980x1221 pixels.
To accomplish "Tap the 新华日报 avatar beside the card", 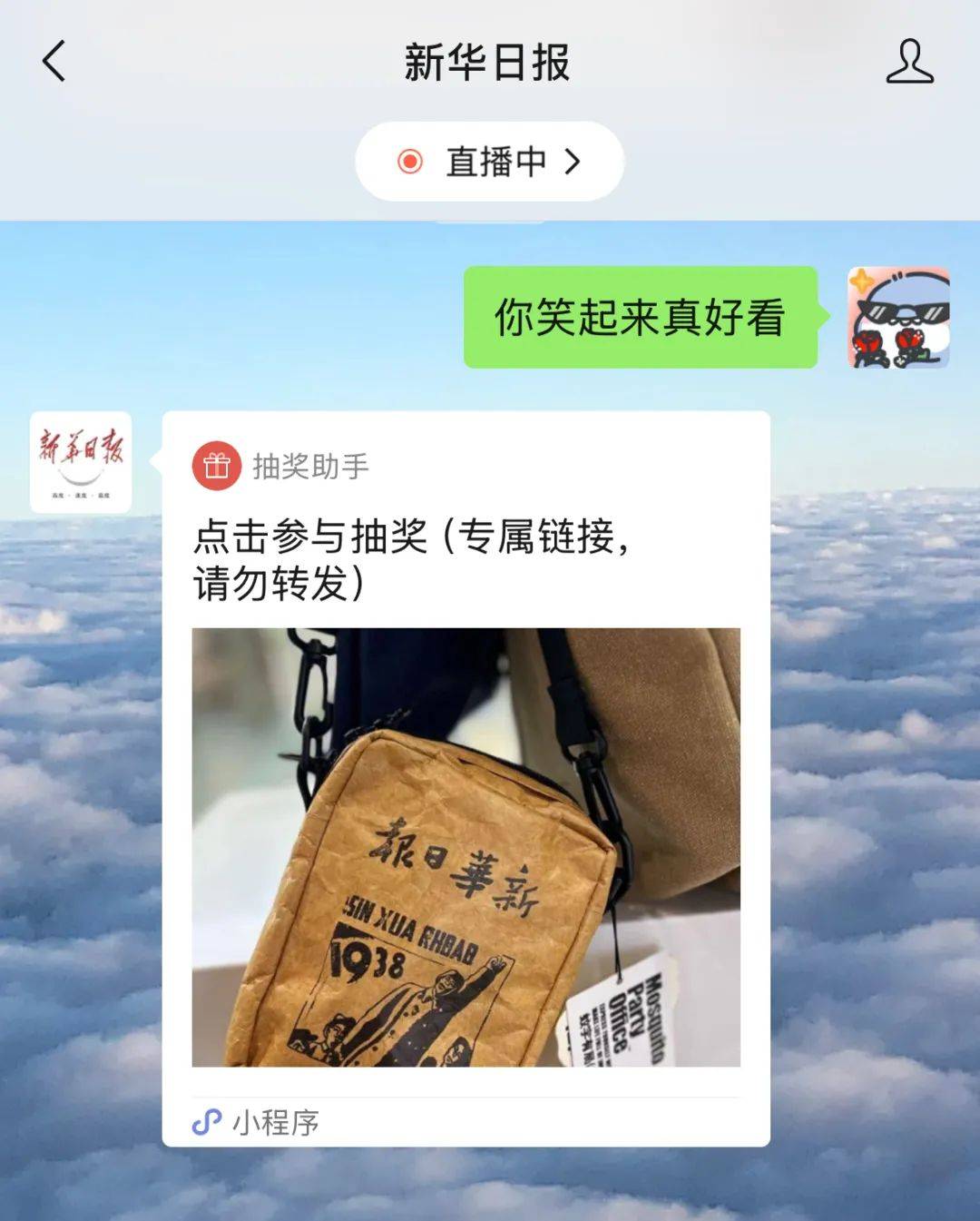I will pos(81,462).
